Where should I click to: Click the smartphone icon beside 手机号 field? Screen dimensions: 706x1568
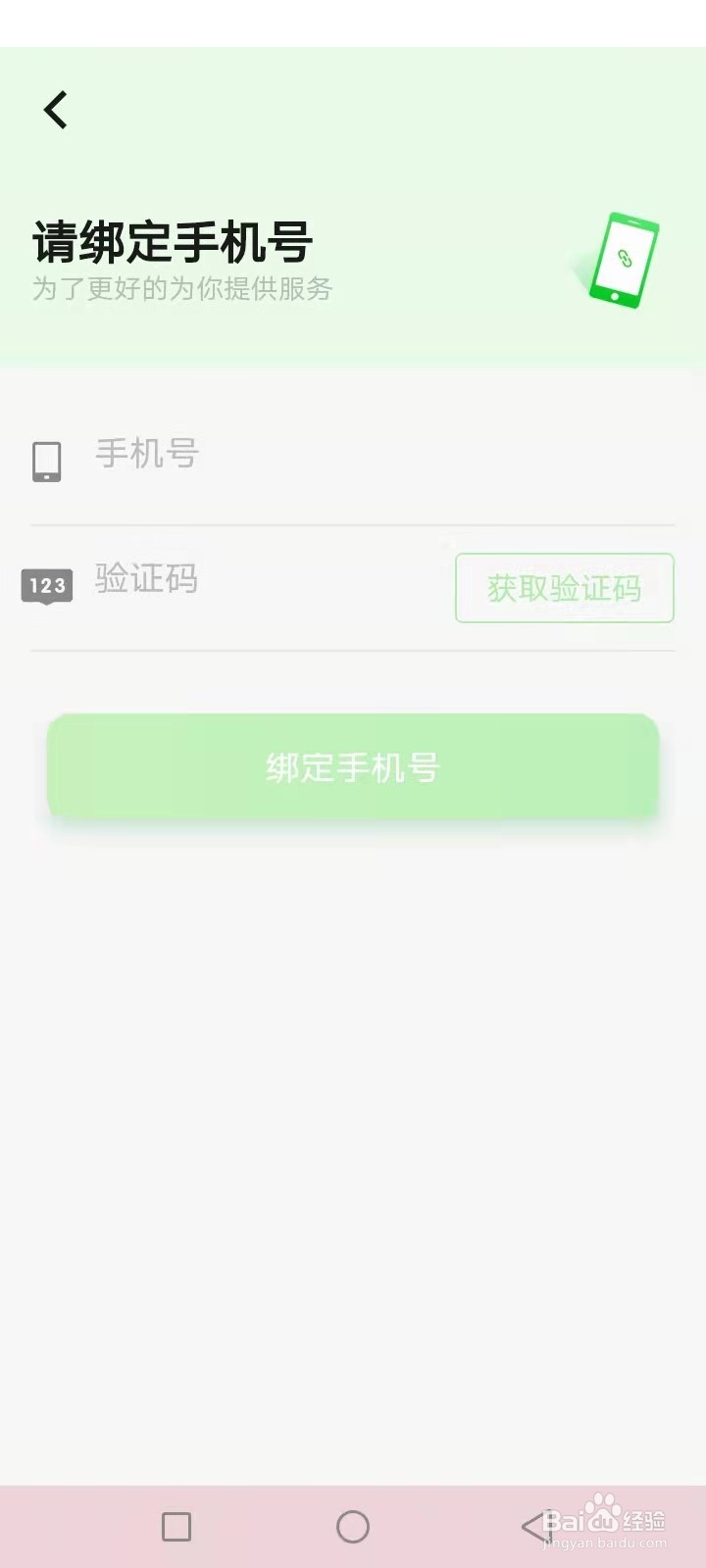point(46,461)
